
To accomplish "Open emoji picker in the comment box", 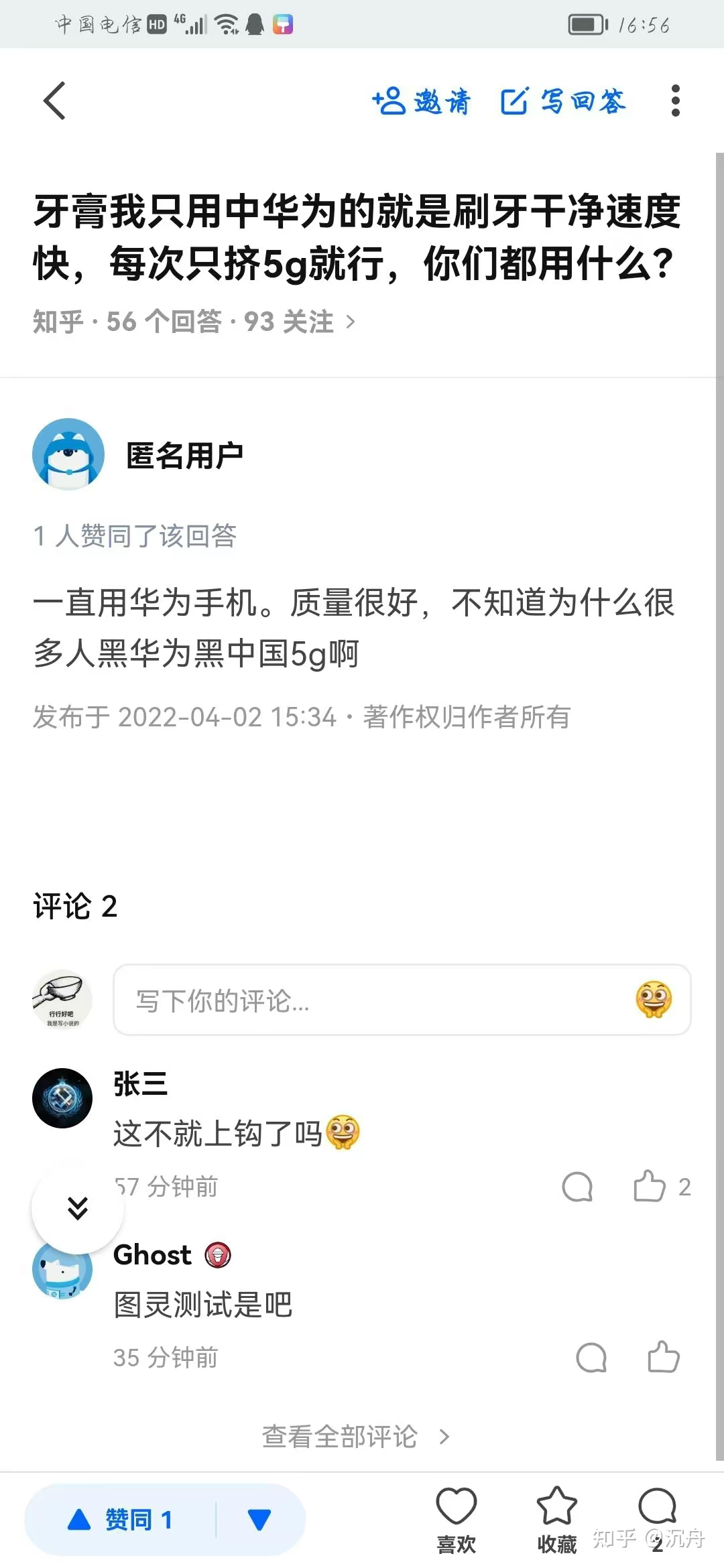I will (654, 1000).
